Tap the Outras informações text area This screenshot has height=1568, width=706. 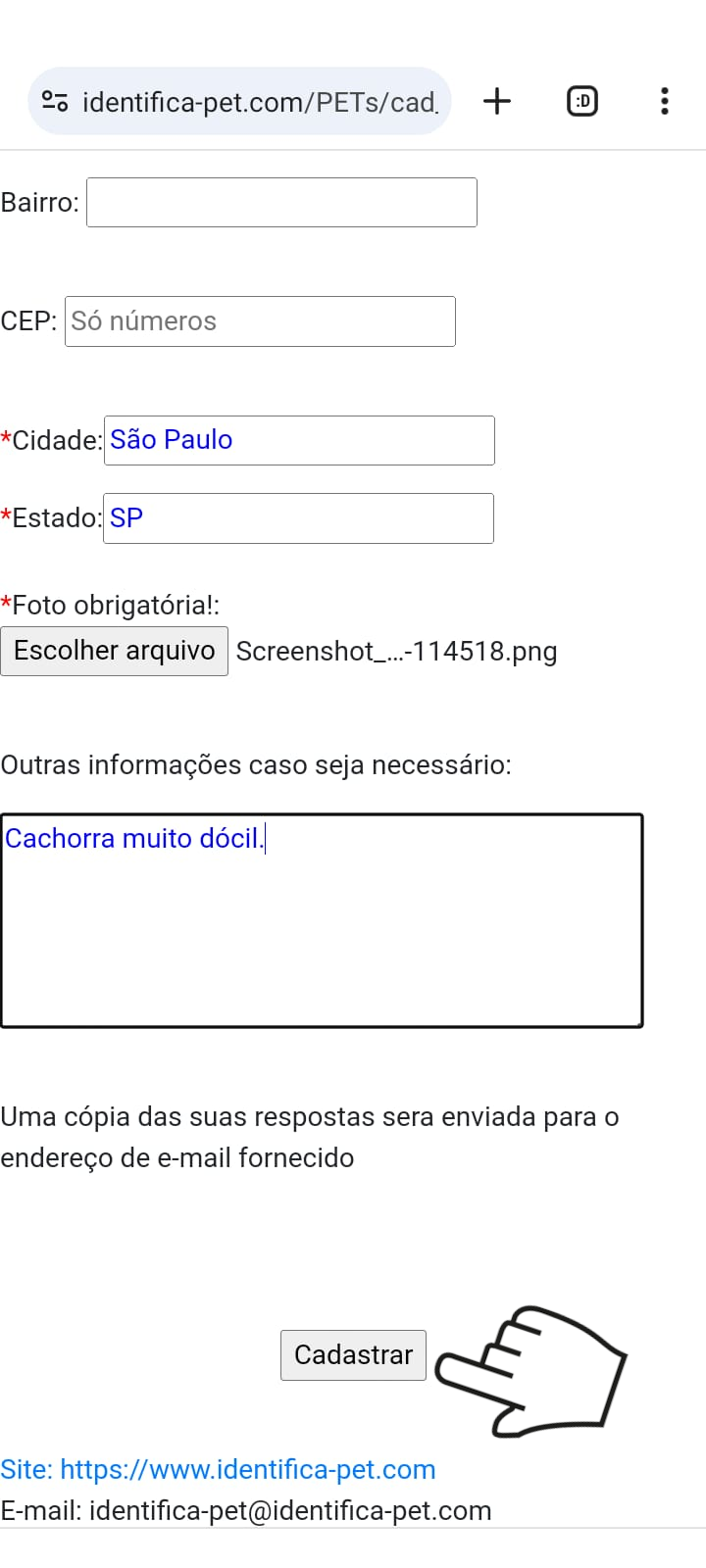[322, 920]
